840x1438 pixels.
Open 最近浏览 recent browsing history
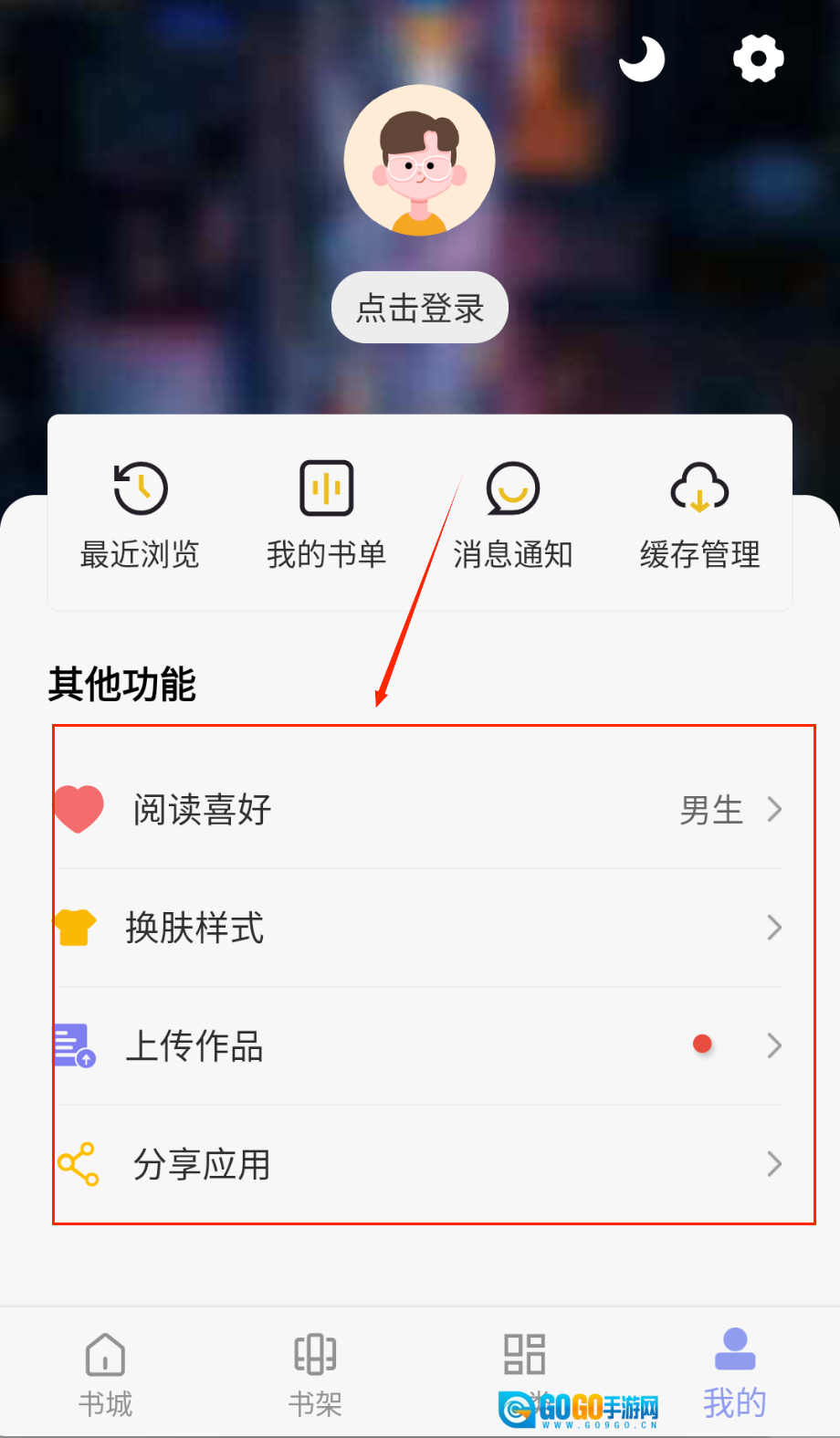pos(140,514)
